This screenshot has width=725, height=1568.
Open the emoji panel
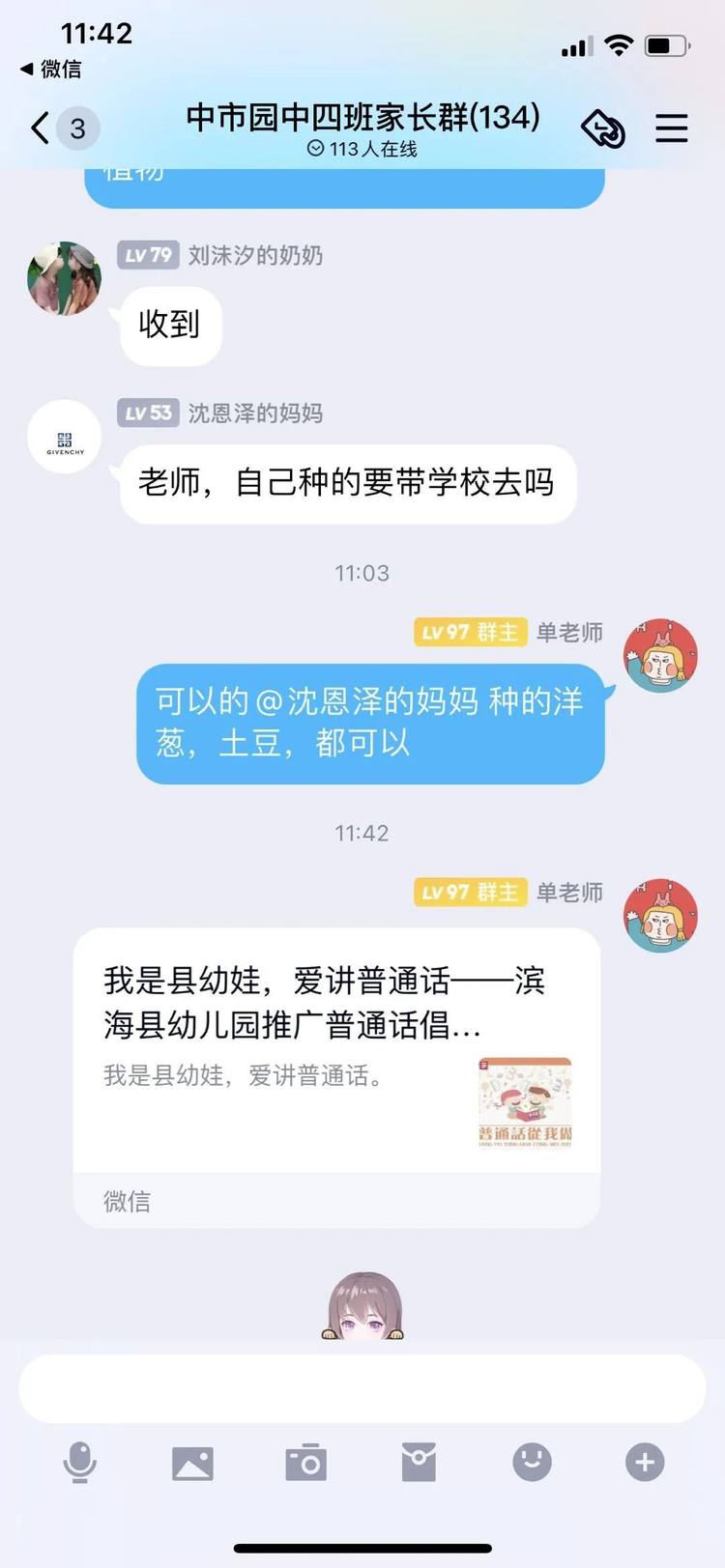click(x=532, y=1462)
